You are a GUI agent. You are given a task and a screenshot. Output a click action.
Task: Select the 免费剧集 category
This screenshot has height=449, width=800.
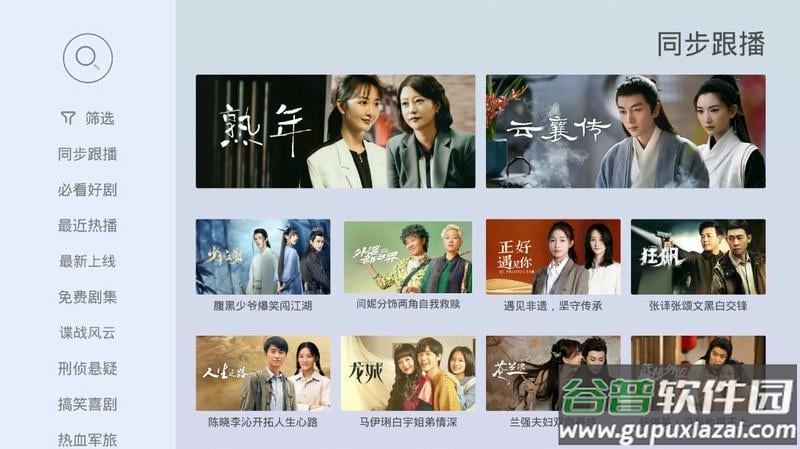coord(88,297)
